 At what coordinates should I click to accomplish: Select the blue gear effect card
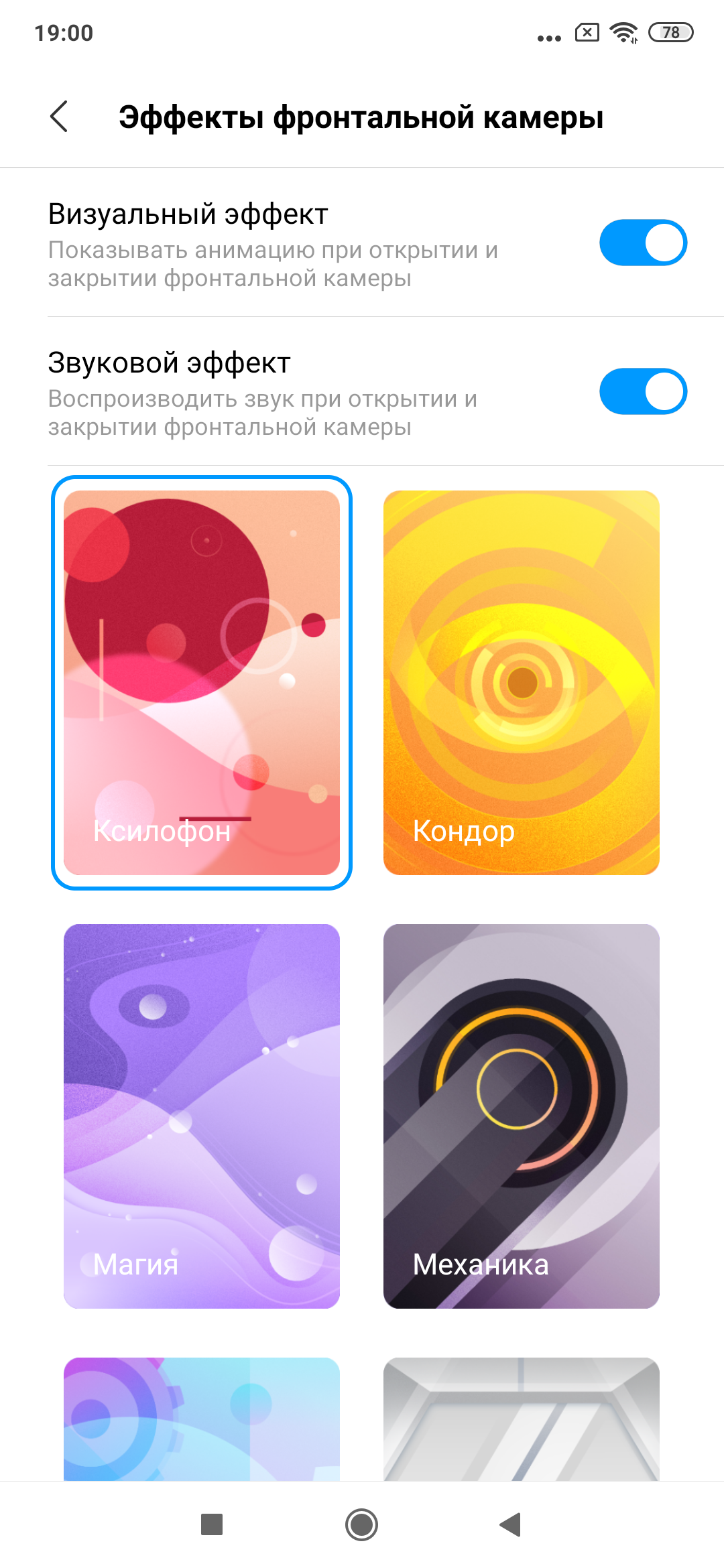pos(201,1417)
